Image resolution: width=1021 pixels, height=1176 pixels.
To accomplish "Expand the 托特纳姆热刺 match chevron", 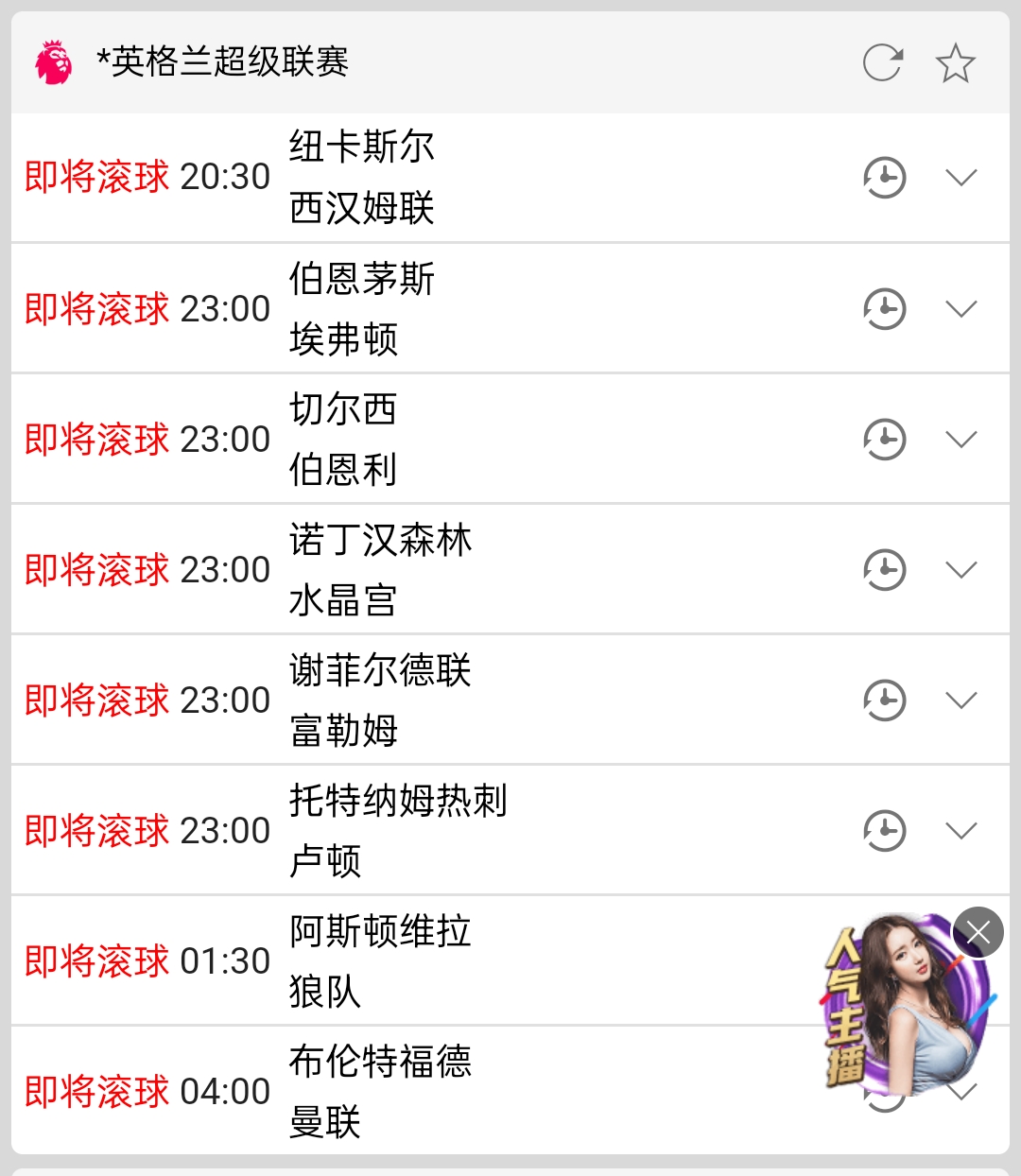I will point(960,830).
